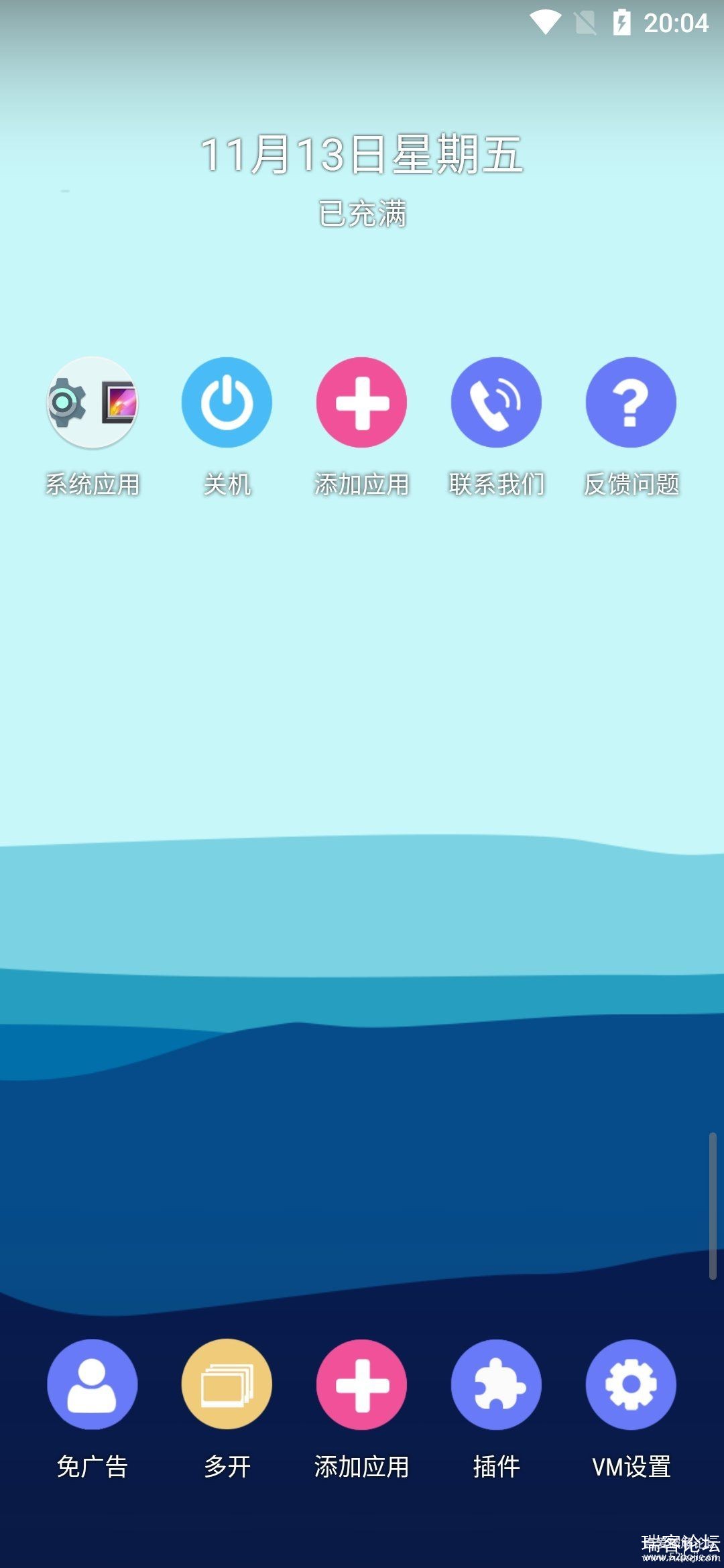Launch 多开 from the dock
Viewport: 724px width, 1568px height.
point(227,1384)
